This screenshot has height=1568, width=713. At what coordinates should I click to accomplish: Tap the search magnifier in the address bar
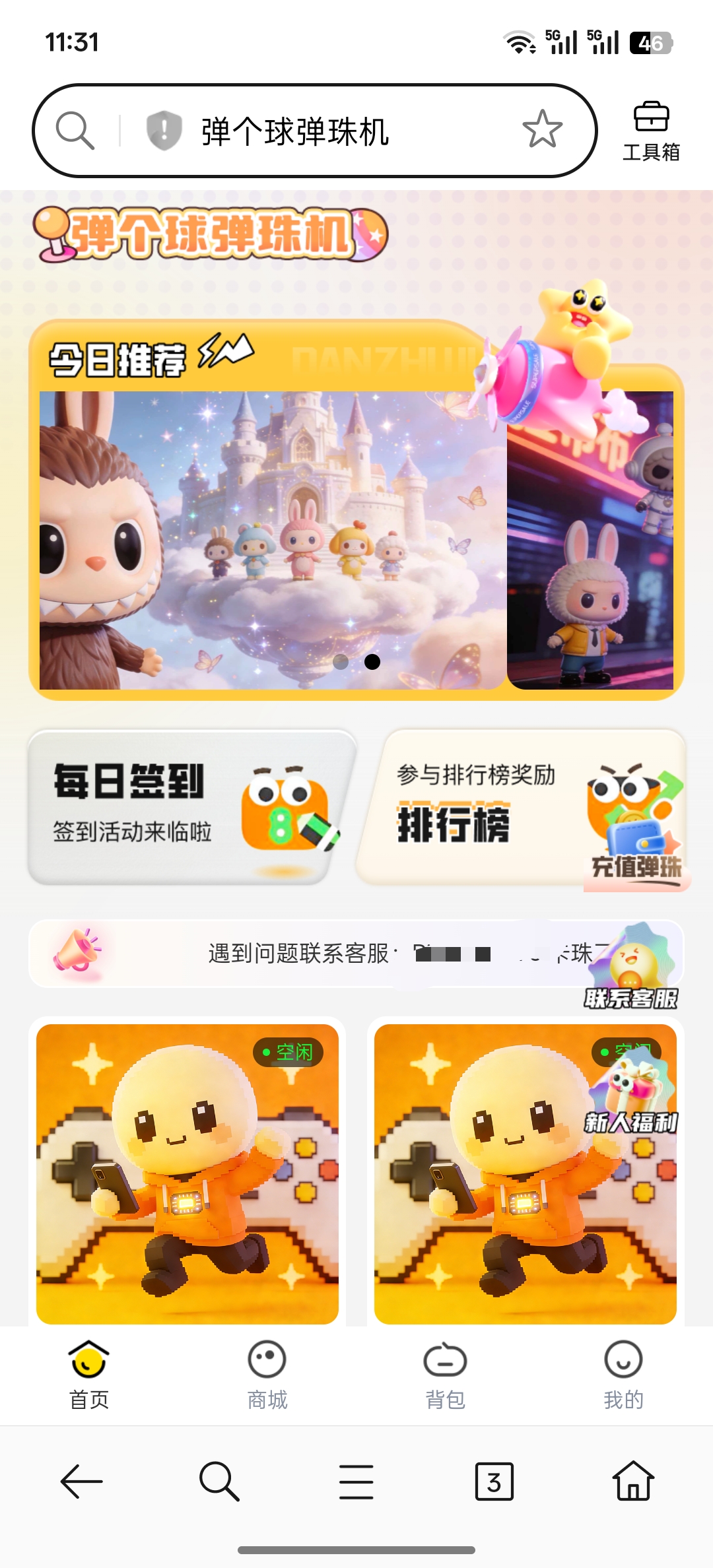[75, 130]
